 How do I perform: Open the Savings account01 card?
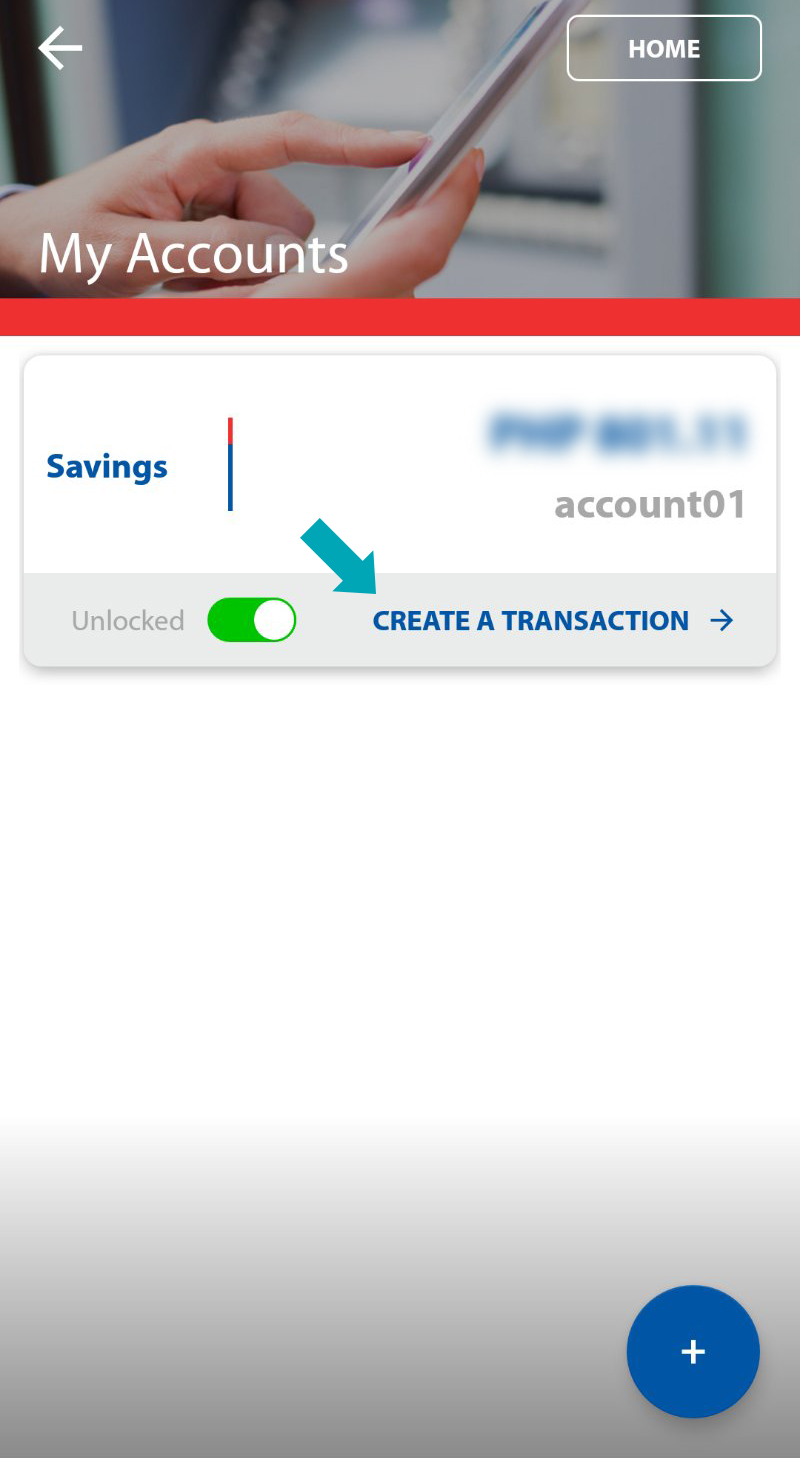click(x=400, y=465)
